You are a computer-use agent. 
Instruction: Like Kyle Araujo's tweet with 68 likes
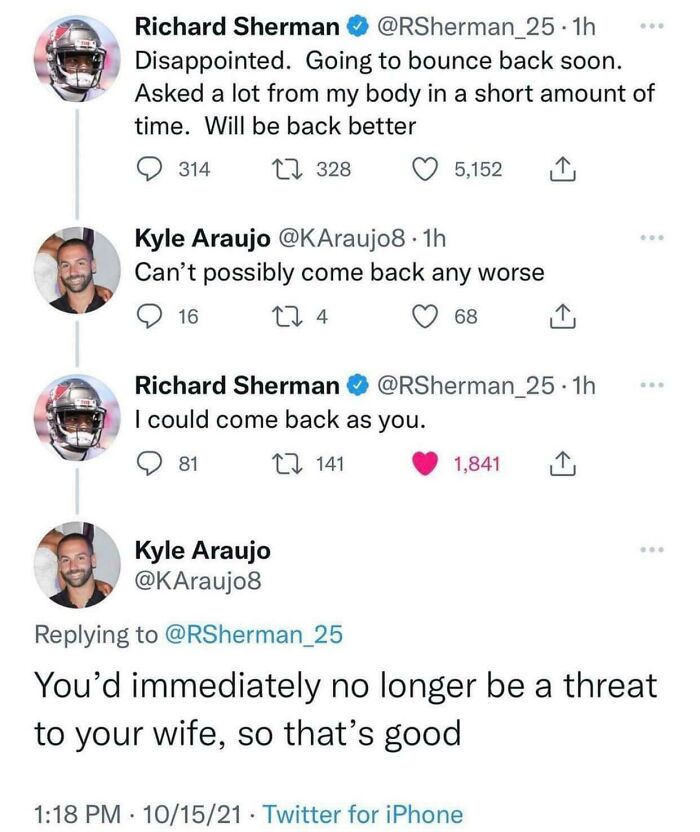pyautogui.click(x=429, y=317)
